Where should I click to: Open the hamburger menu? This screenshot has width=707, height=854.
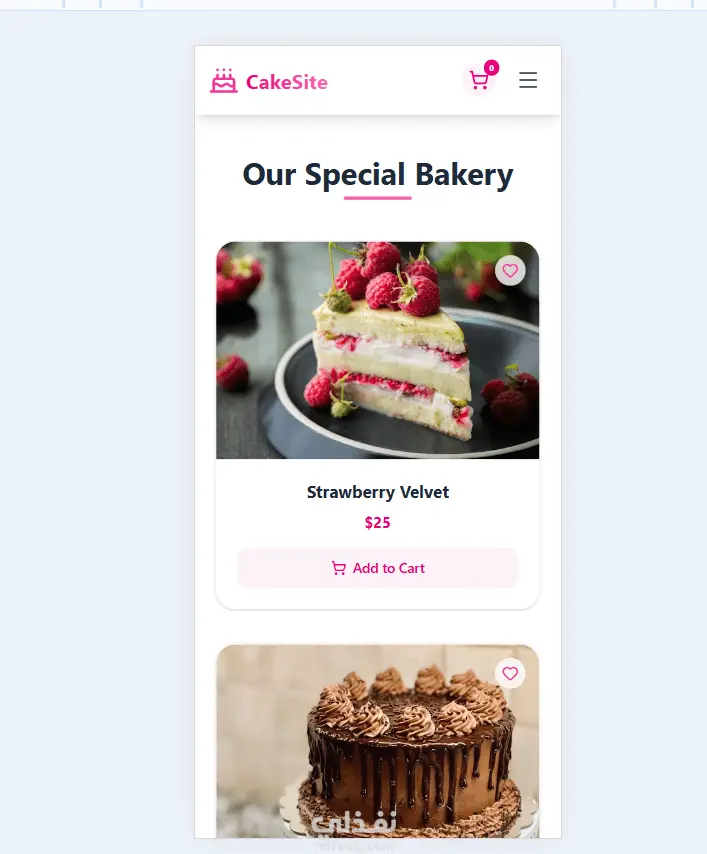[528, 80]
